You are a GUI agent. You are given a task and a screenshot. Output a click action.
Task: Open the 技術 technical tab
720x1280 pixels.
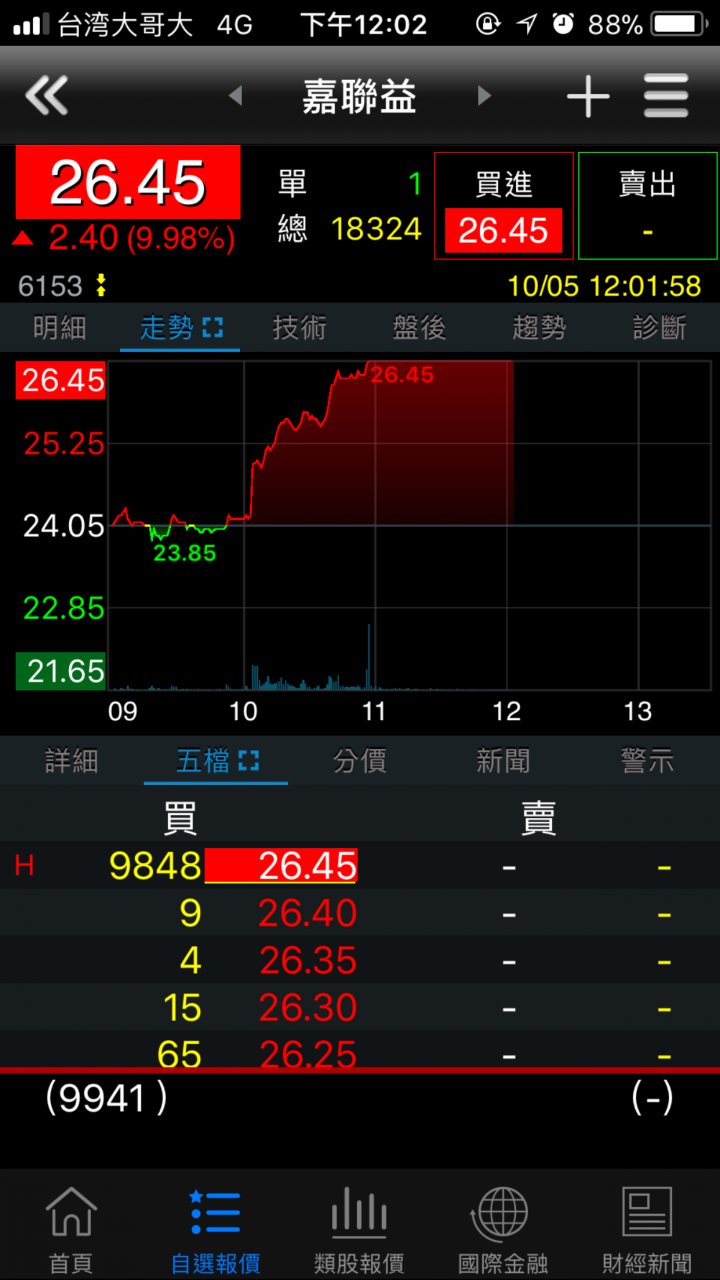300,328
